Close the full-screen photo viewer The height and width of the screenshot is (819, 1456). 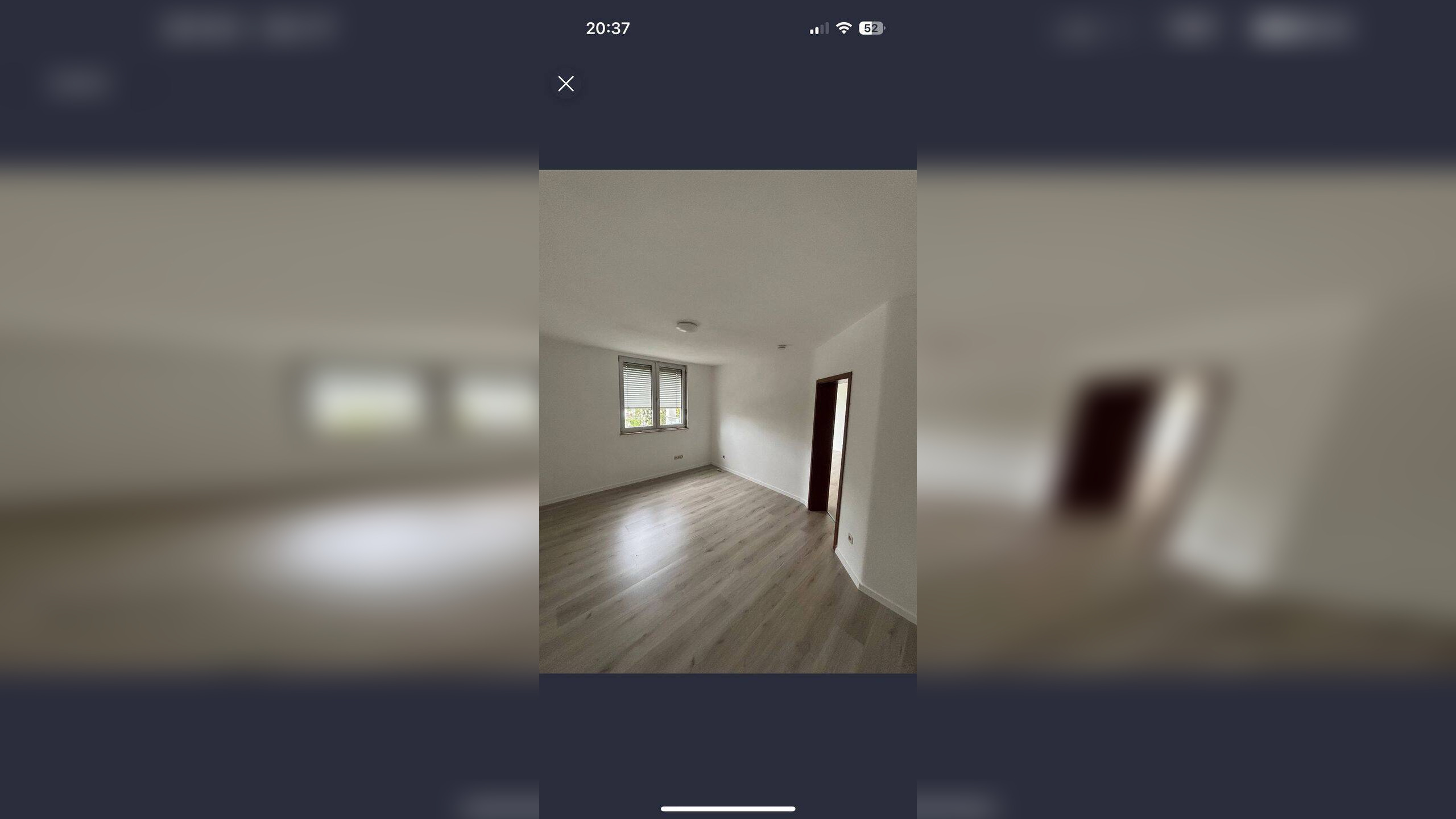point(565,84)
